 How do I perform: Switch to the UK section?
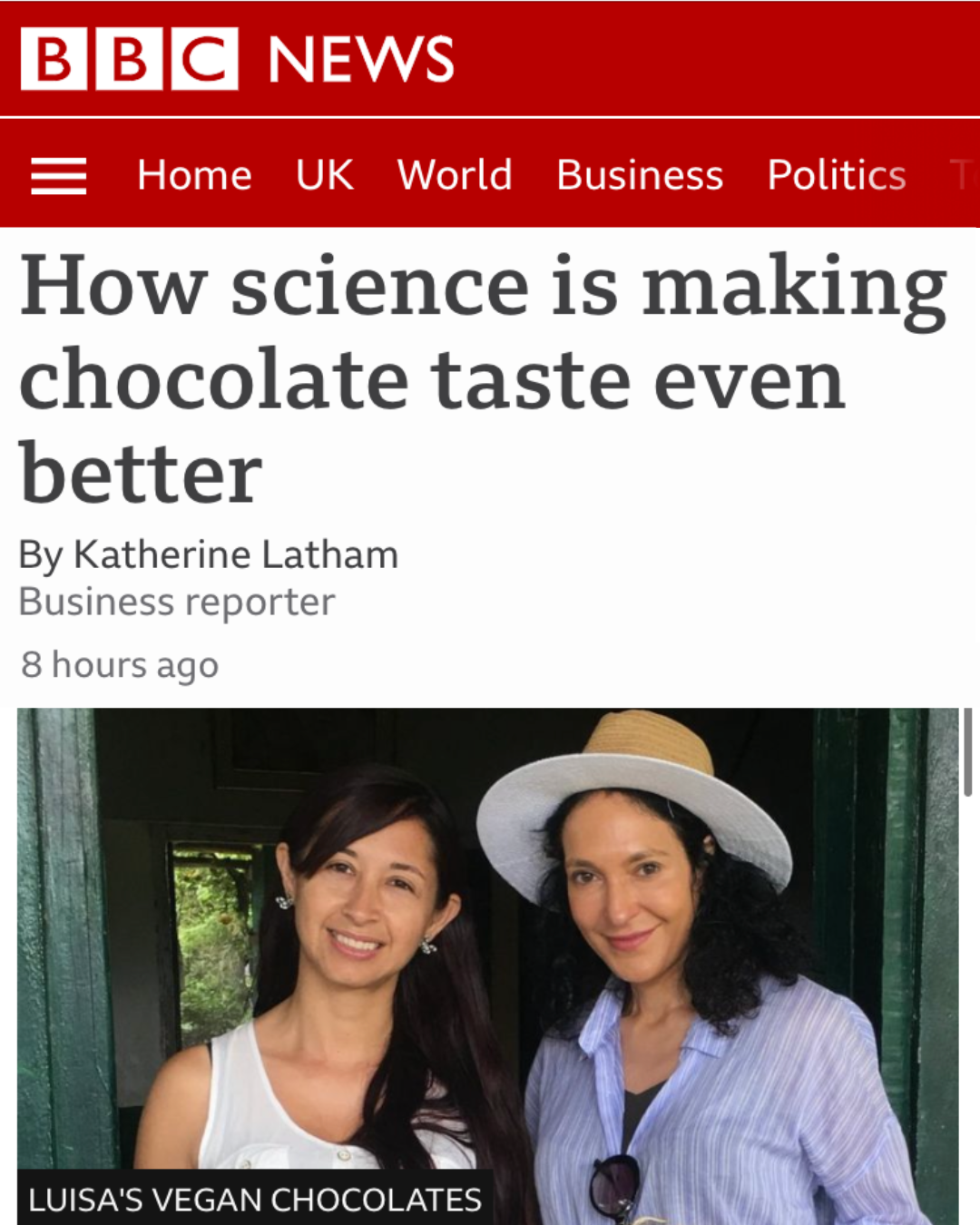(324, 175)
